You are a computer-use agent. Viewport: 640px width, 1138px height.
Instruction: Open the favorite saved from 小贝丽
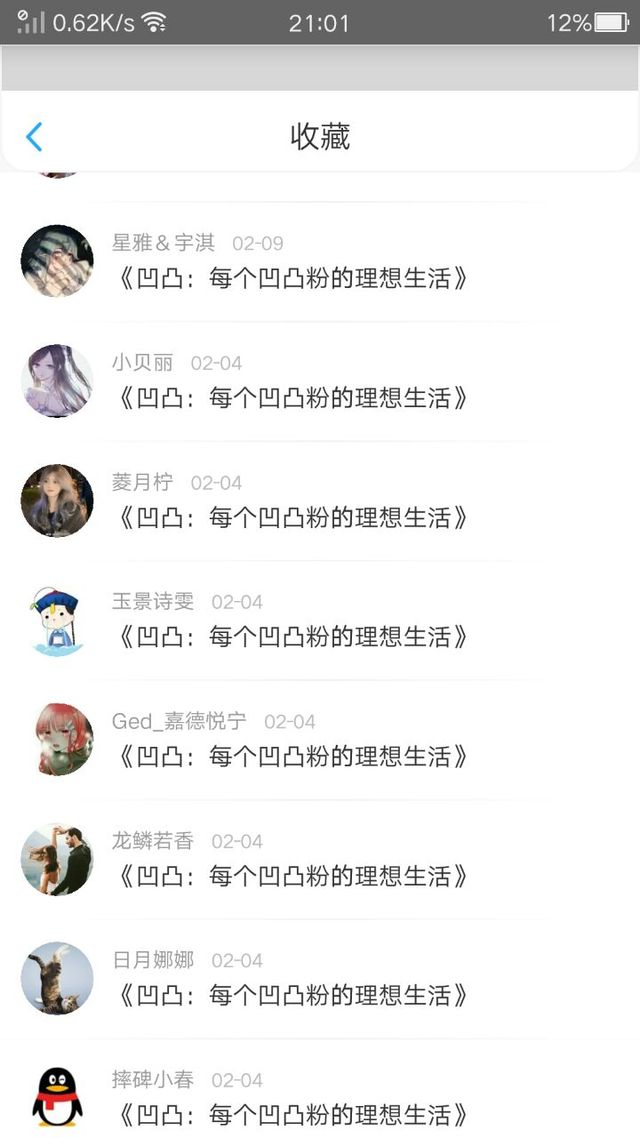(x=320, y=381)
